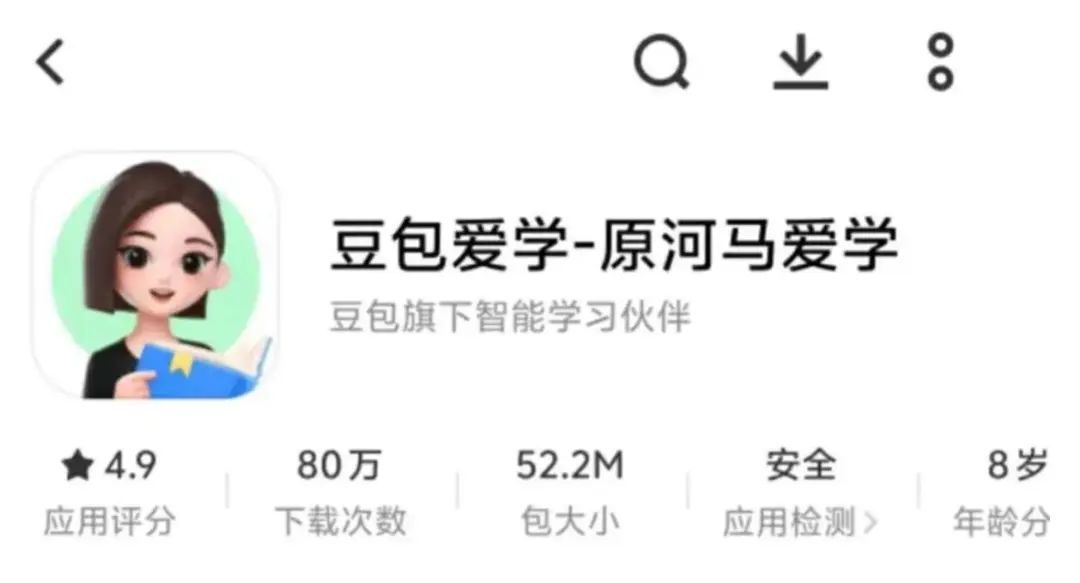Open the three-dot overflow menu

tap(941, 62)
